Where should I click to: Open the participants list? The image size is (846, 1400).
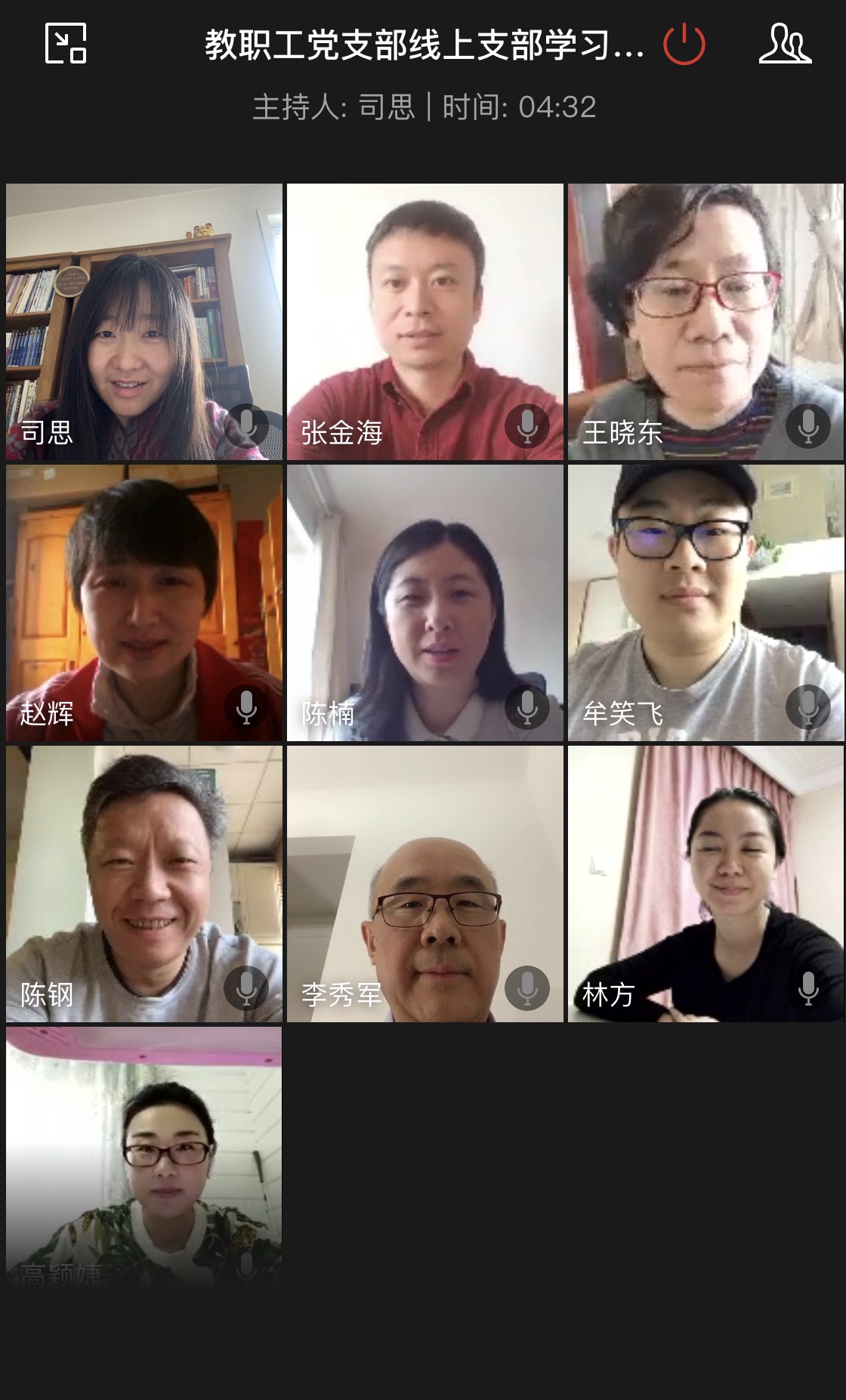785,44
